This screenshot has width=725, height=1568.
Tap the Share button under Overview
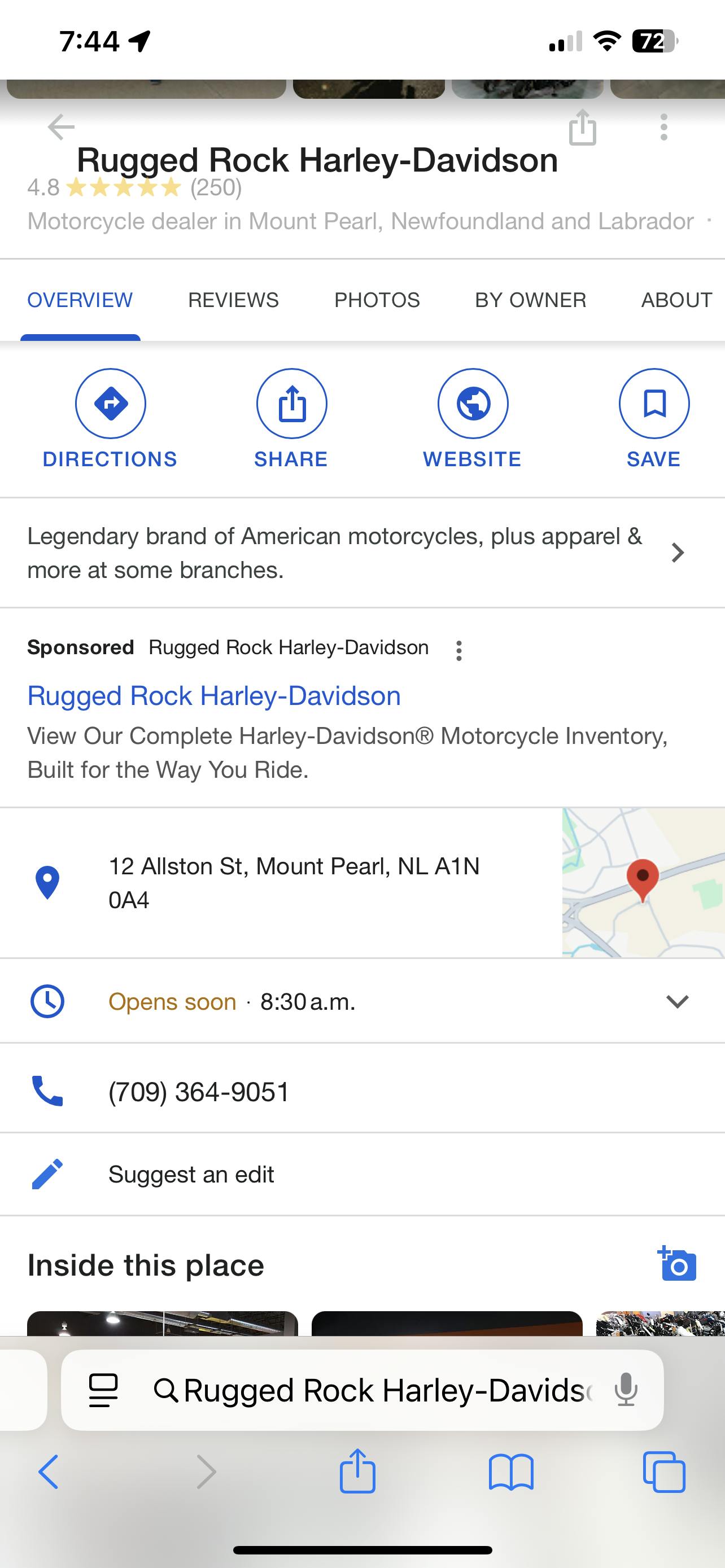pos(291,404)
